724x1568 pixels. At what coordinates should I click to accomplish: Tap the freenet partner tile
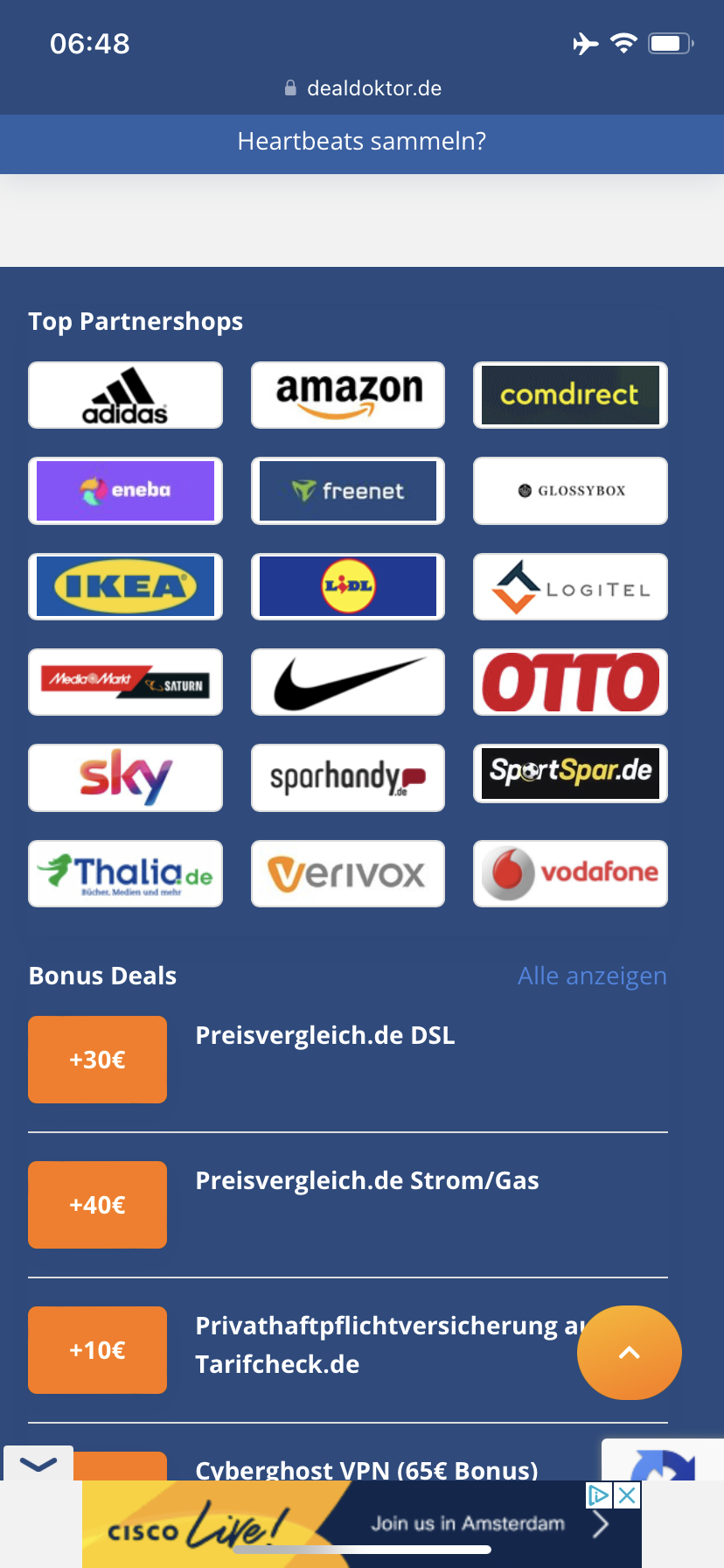point(348,491)
